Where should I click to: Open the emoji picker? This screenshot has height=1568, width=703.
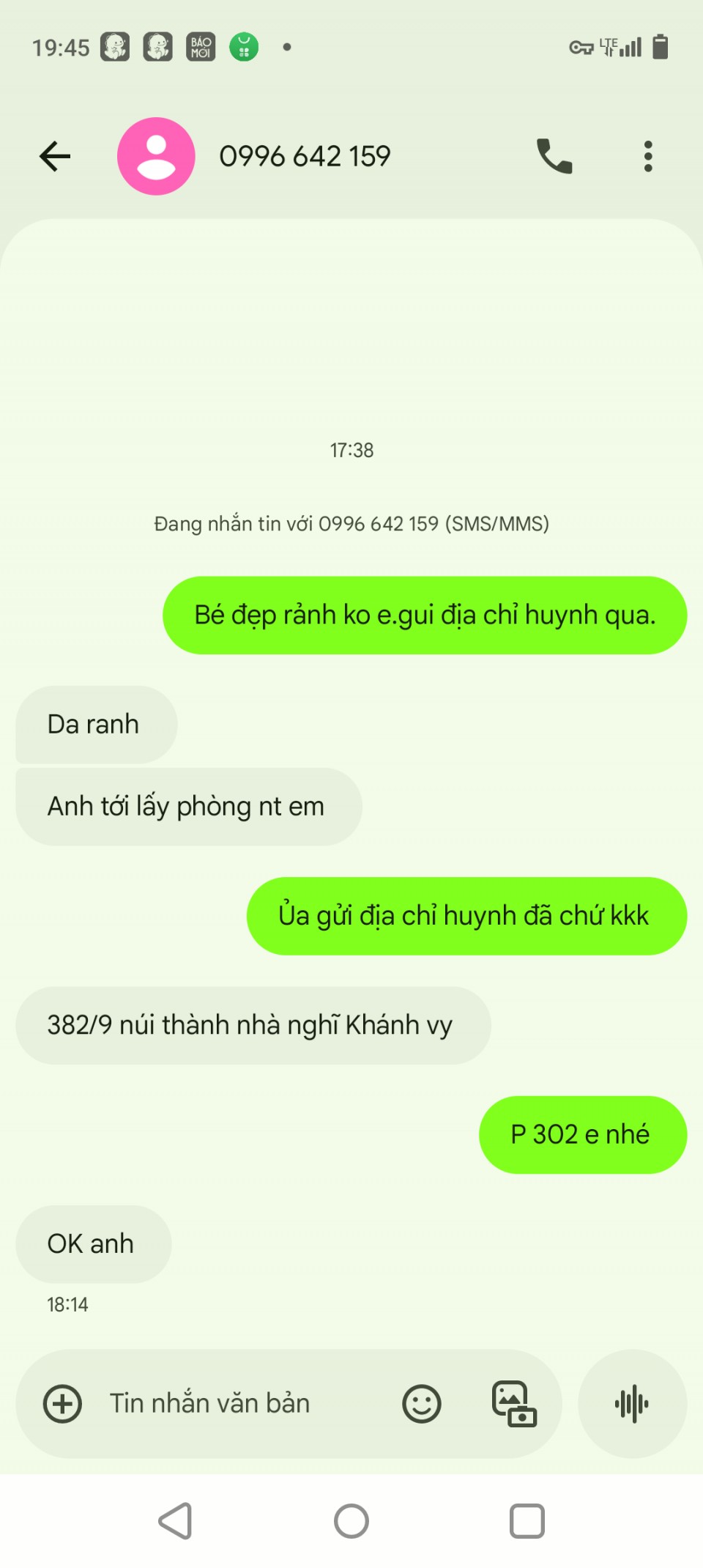coord(422,1404)
